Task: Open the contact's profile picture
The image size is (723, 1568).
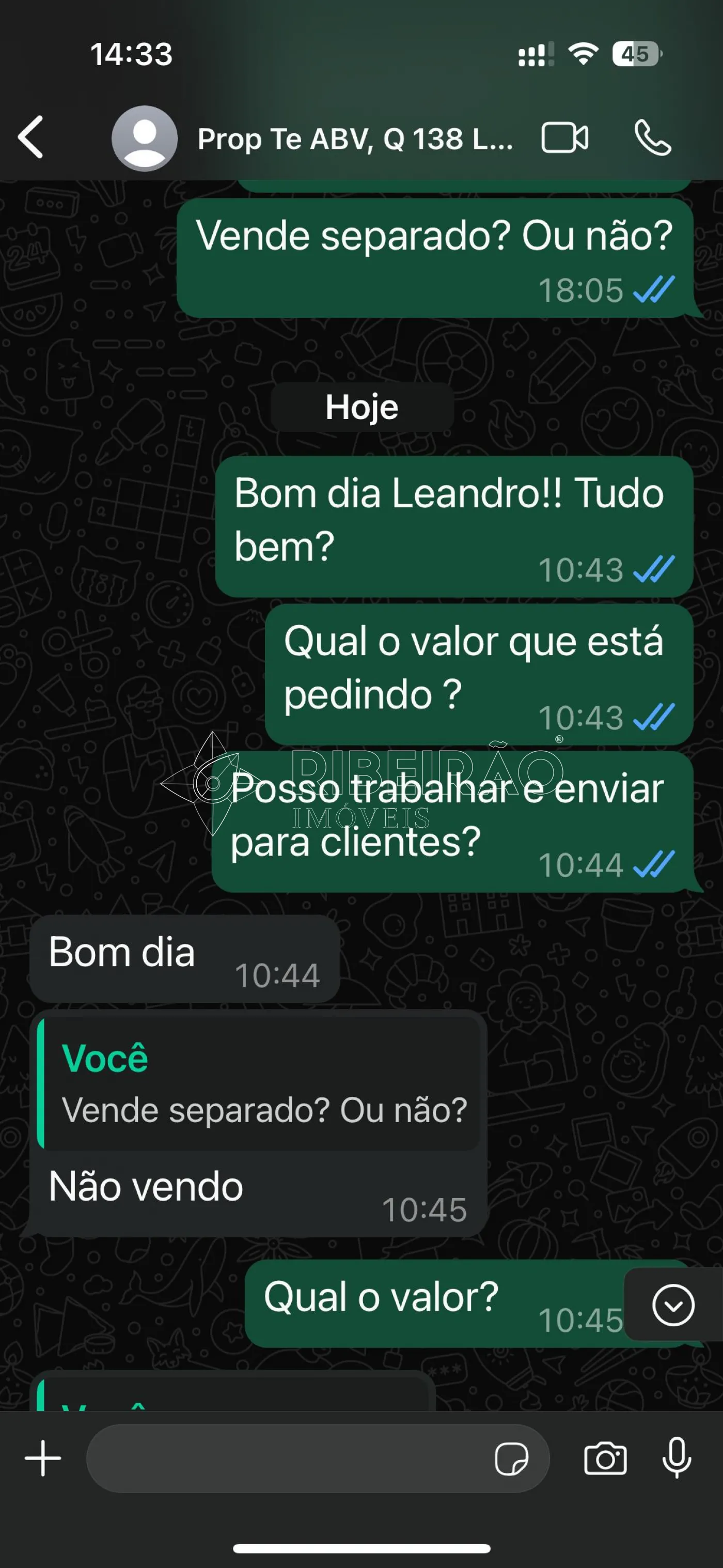Action: tap(144, 138)
